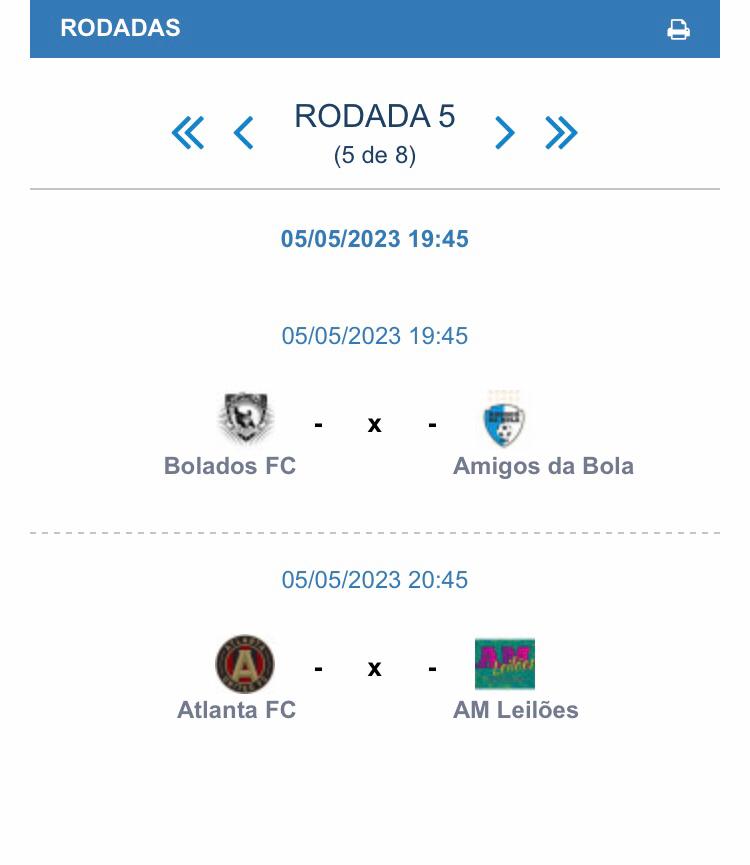The image size is (750, 865).
Task: Select the Bolados FC club crest
Action: (x=245, y=417)
